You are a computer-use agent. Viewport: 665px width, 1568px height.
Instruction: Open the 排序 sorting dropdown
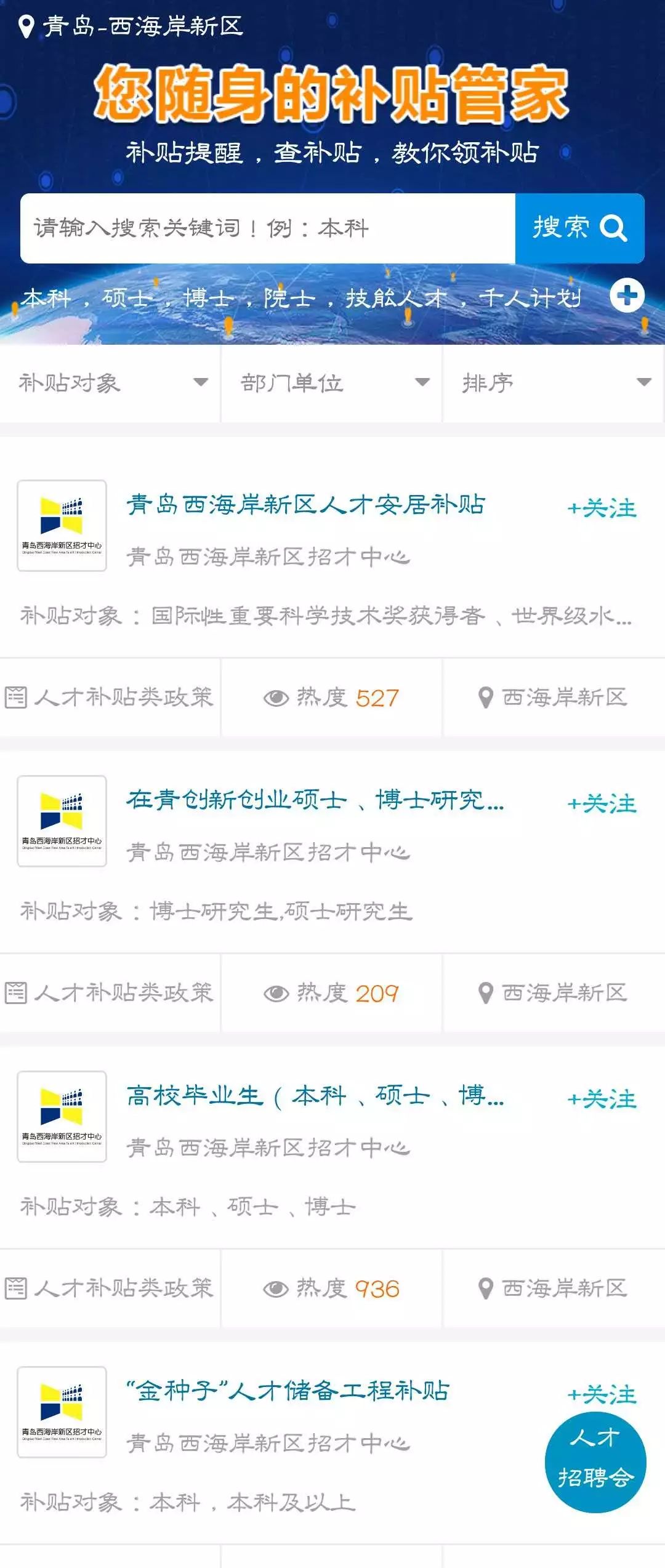(554, 383)
